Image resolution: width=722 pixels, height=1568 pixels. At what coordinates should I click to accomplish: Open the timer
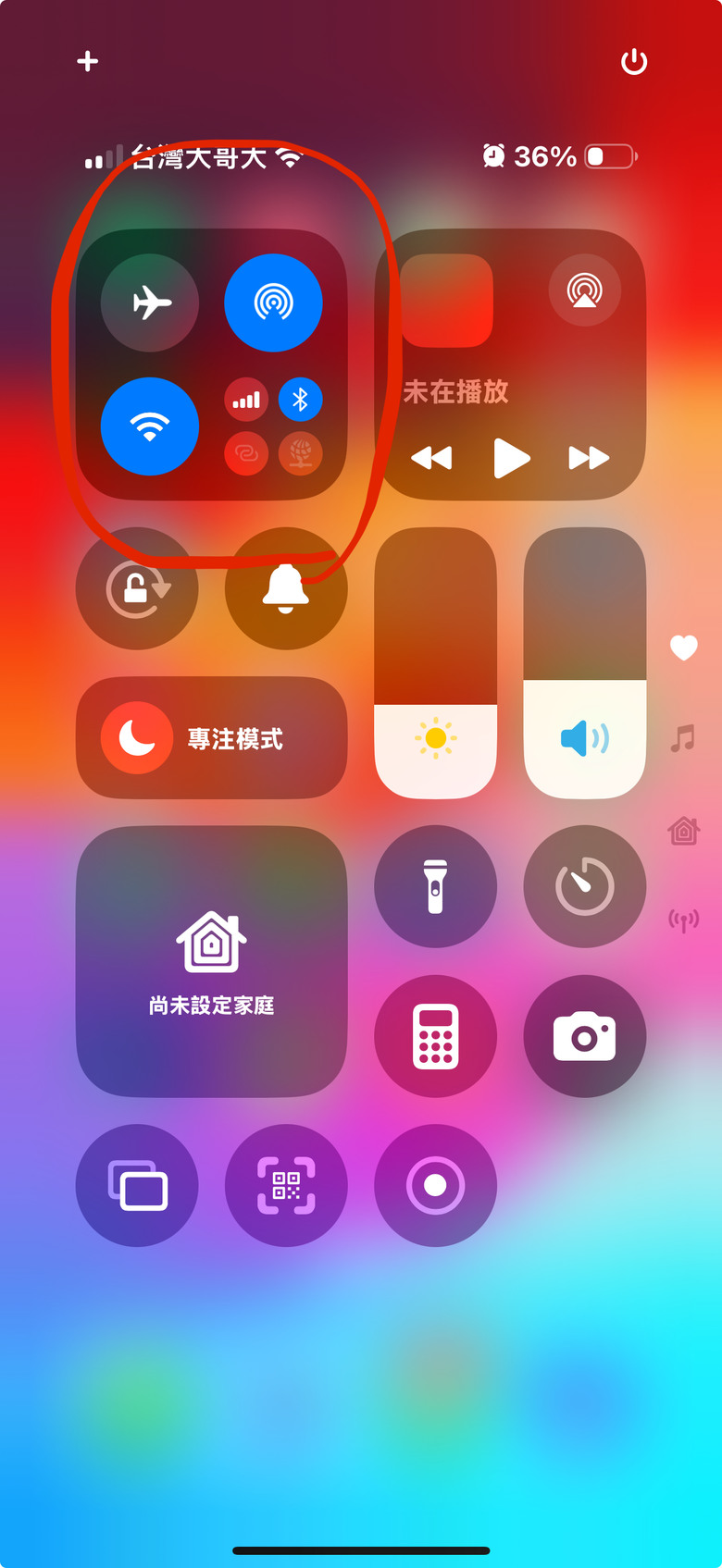click(x=585, y=886)
